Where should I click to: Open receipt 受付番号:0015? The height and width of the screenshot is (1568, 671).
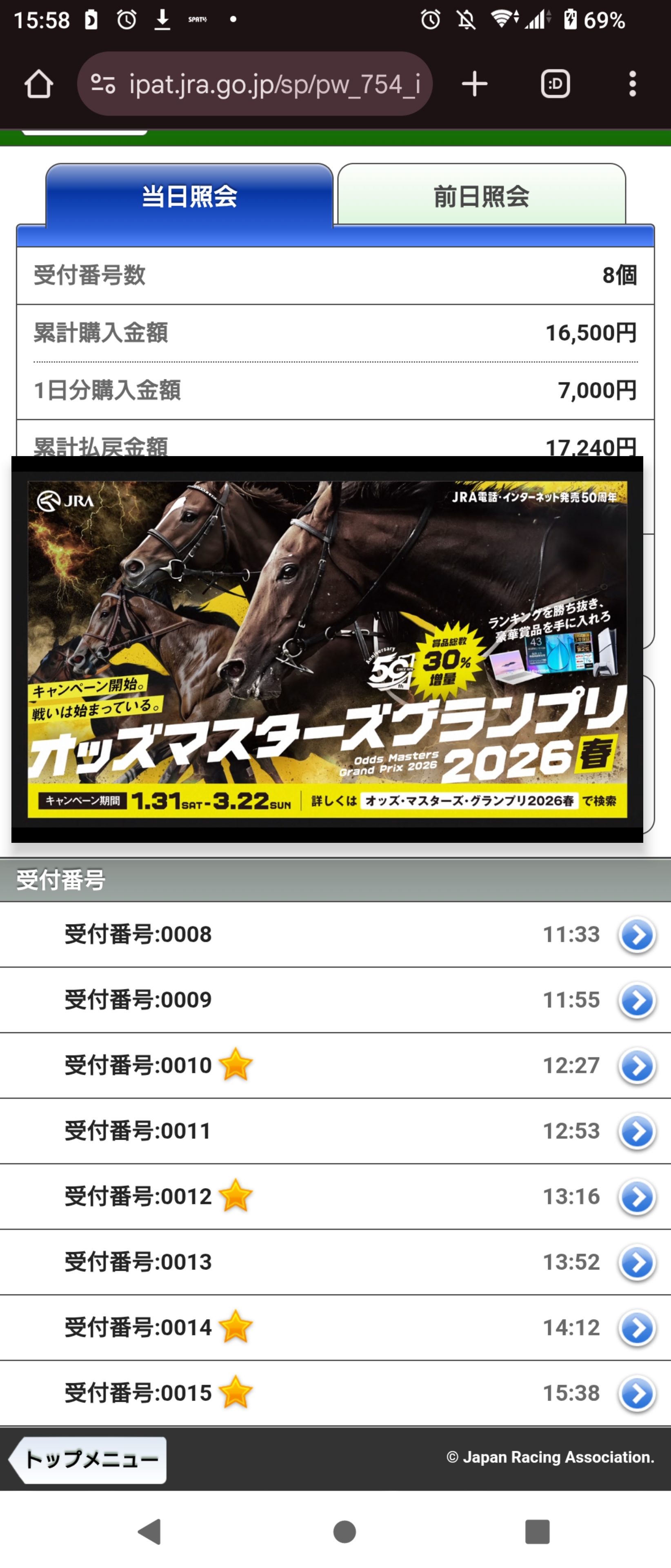(x=636, y=1393)
